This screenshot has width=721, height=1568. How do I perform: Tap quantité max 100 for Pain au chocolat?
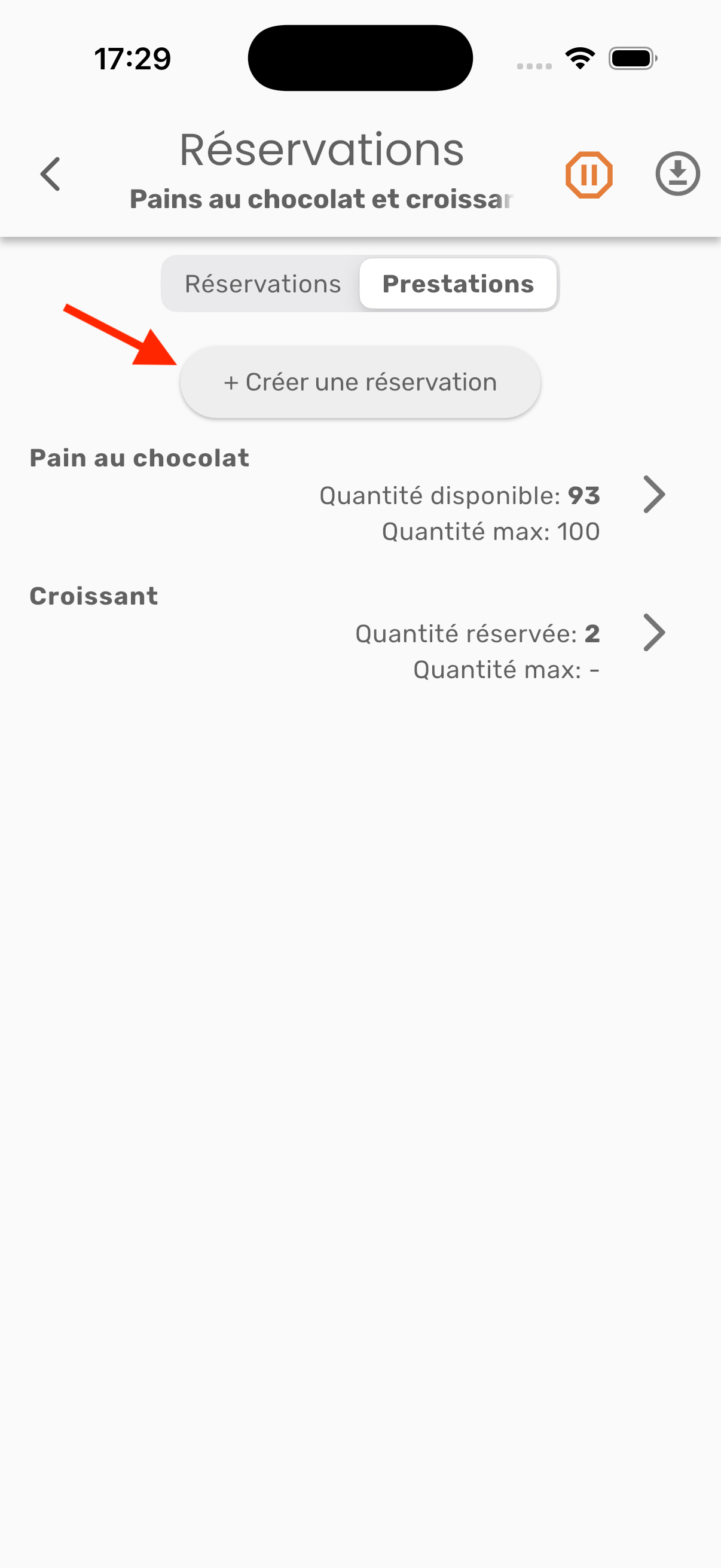[x=490, y=531]
